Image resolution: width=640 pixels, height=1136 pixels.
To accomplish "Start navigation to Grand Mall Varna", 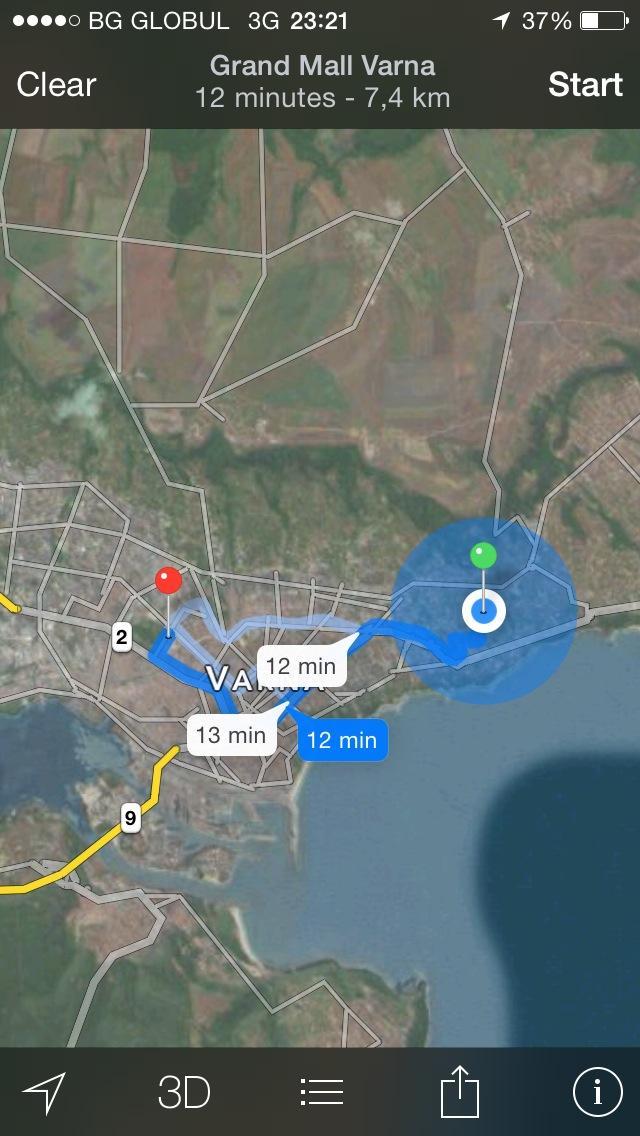I will pyautogui.click(x=585, y=85).
